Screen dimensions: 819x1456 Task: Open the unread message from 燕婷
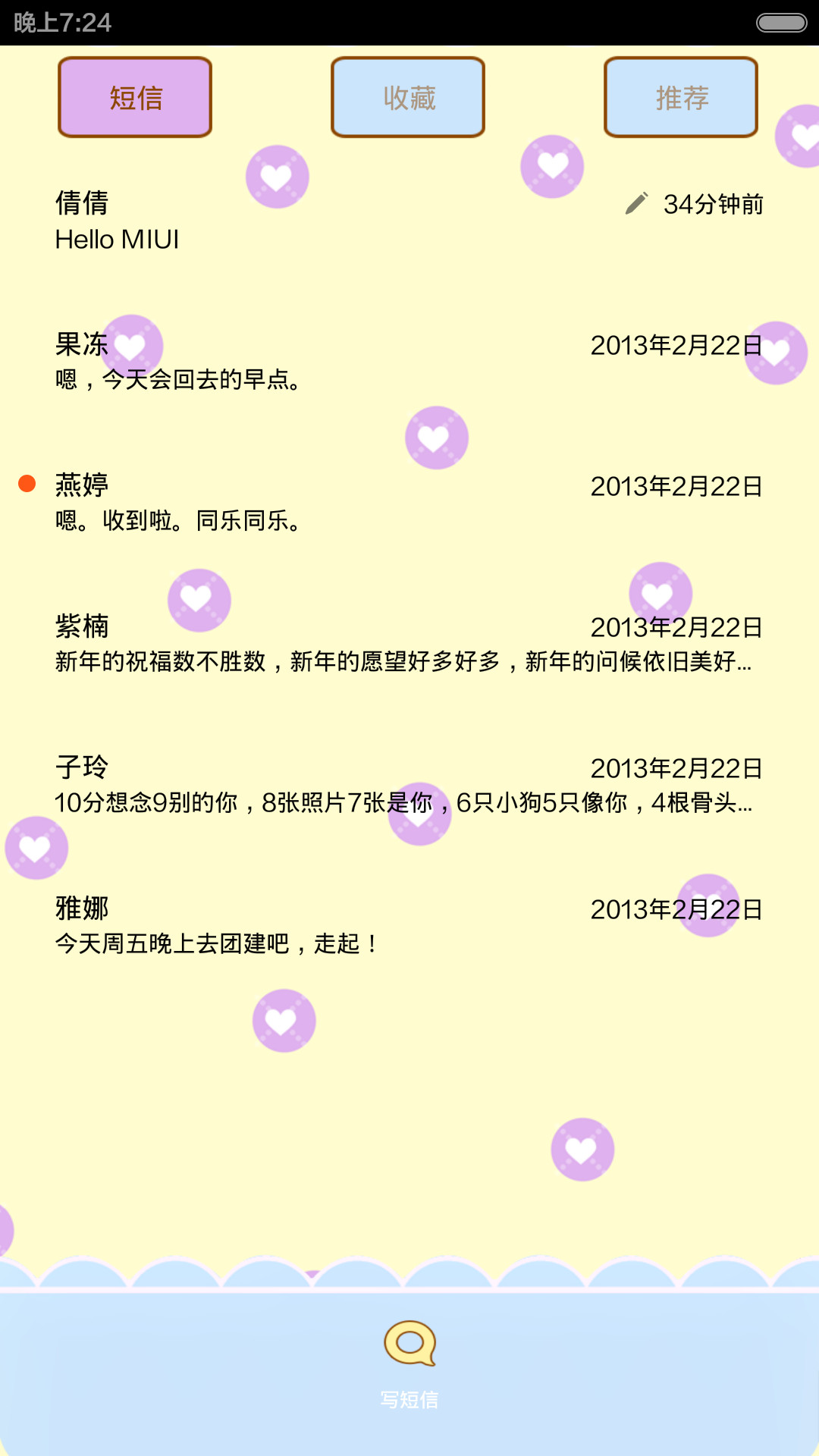(409, 503)
